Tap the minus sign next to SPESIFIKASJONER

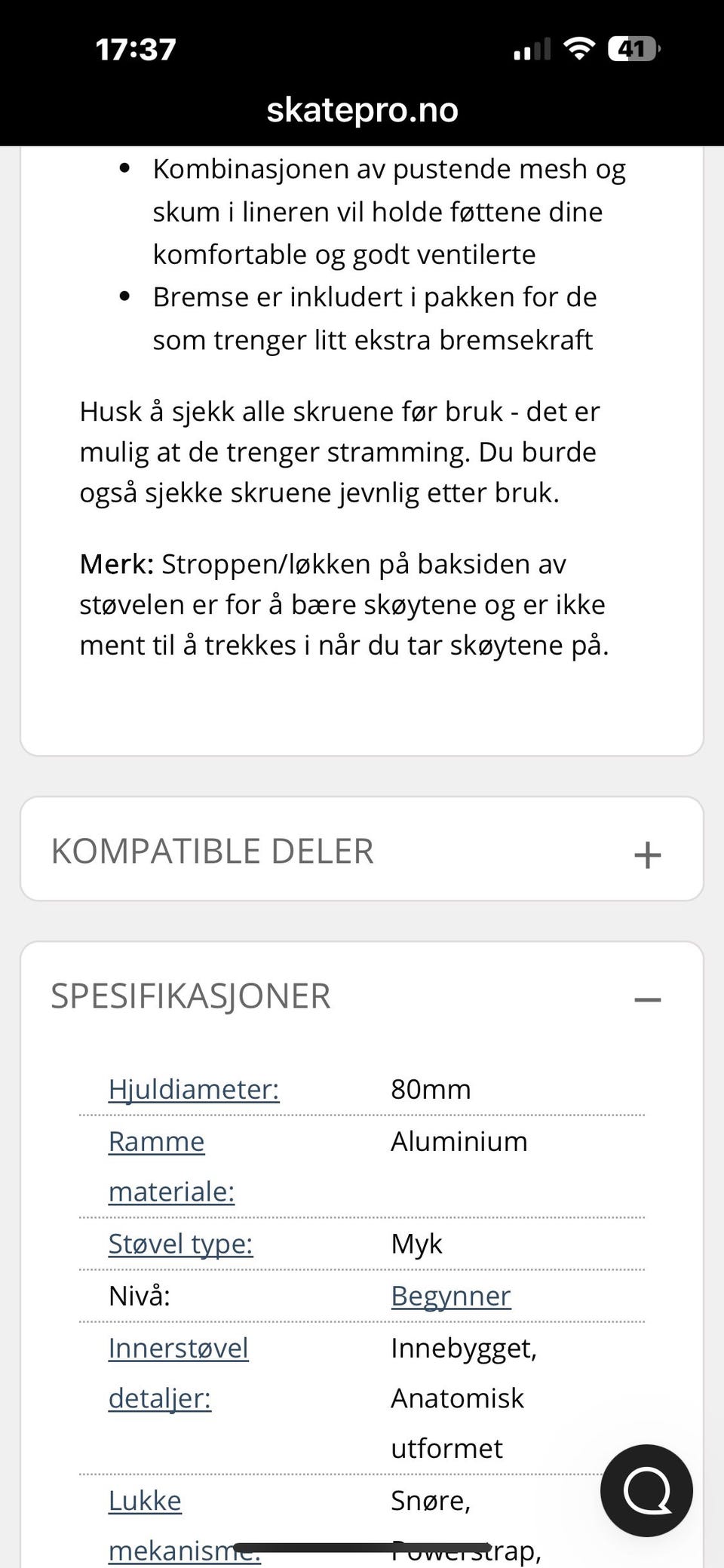click(x=646, y=1000)
